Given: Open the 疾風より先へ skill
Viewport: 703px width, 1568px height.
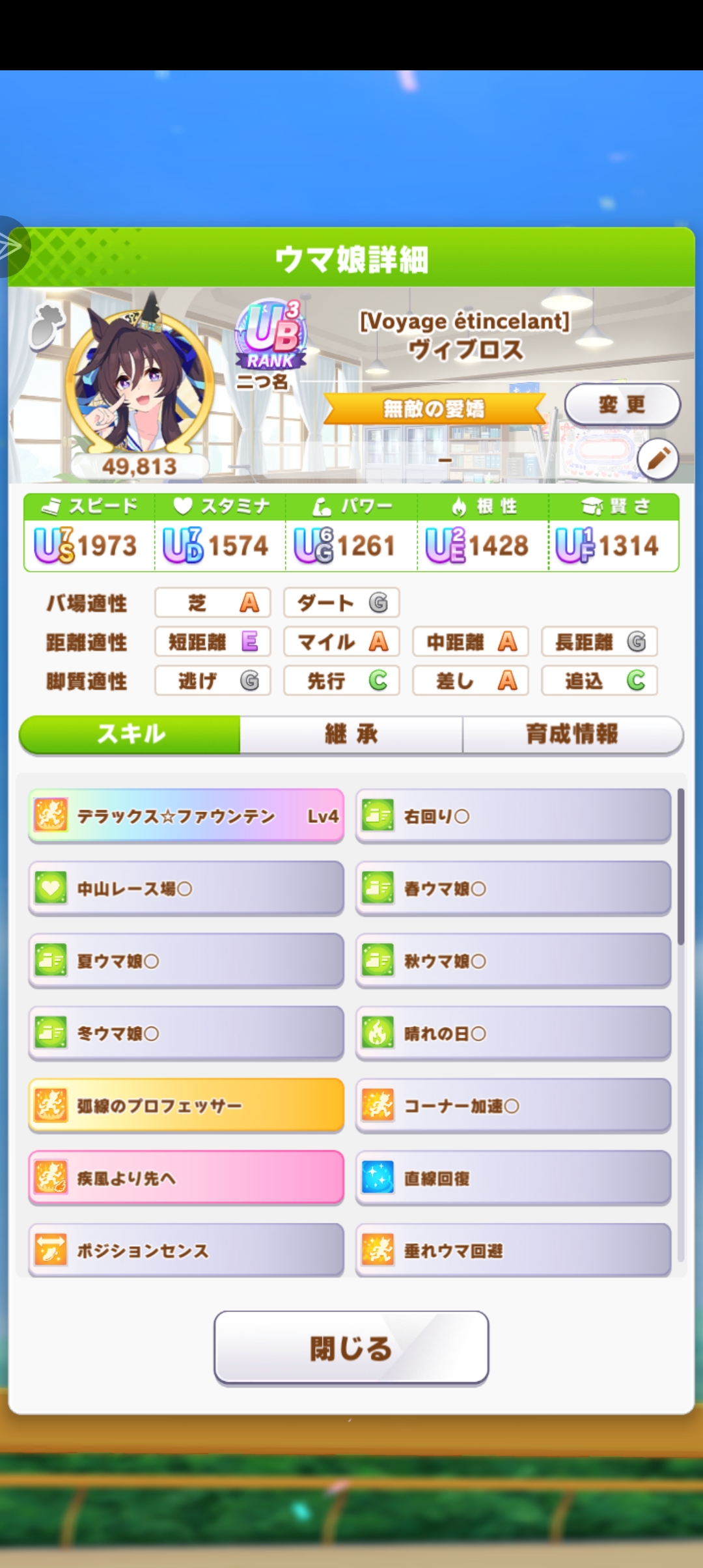Looking at the screenshot, I should pos(186,1177).
